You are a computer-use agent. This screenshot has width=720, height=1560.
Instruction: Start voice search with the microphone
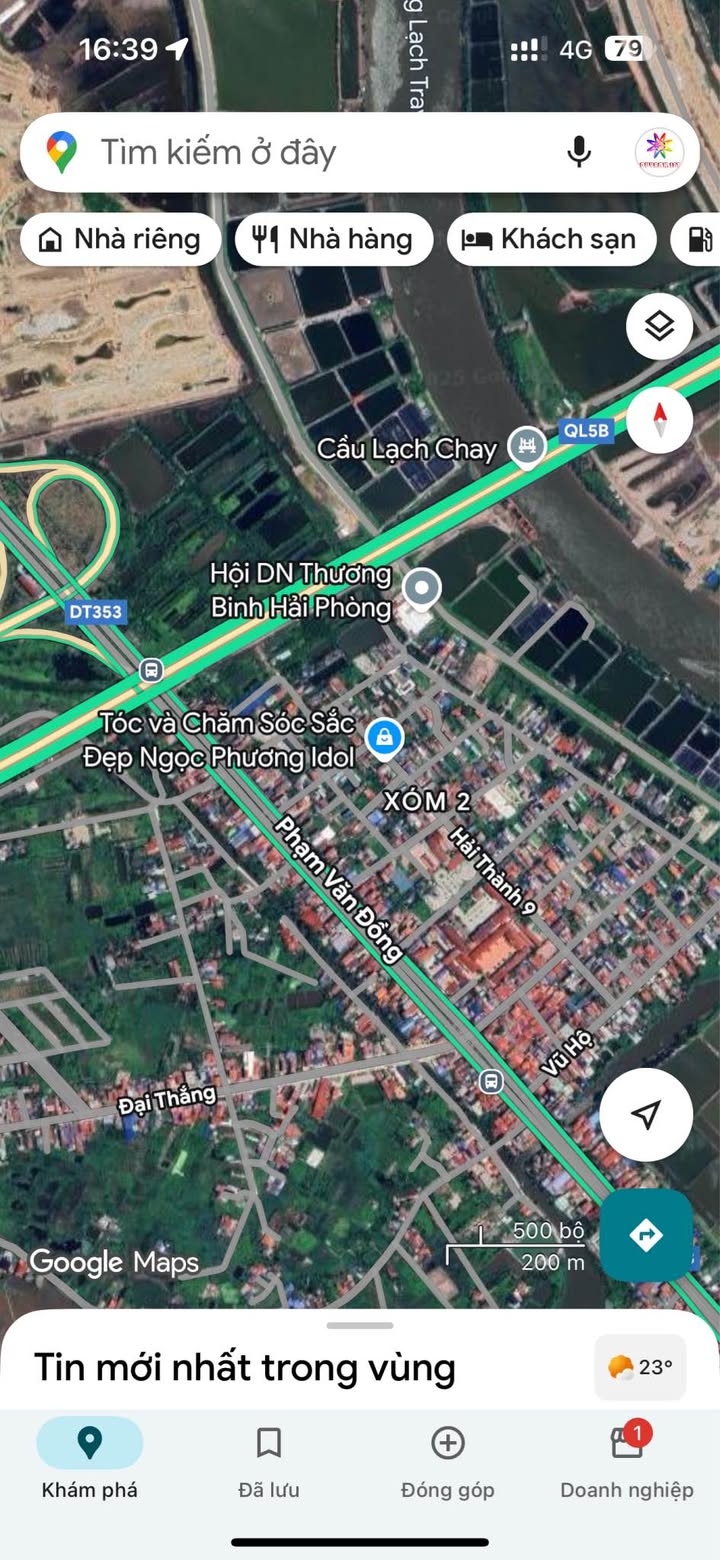tap(579, 153)
